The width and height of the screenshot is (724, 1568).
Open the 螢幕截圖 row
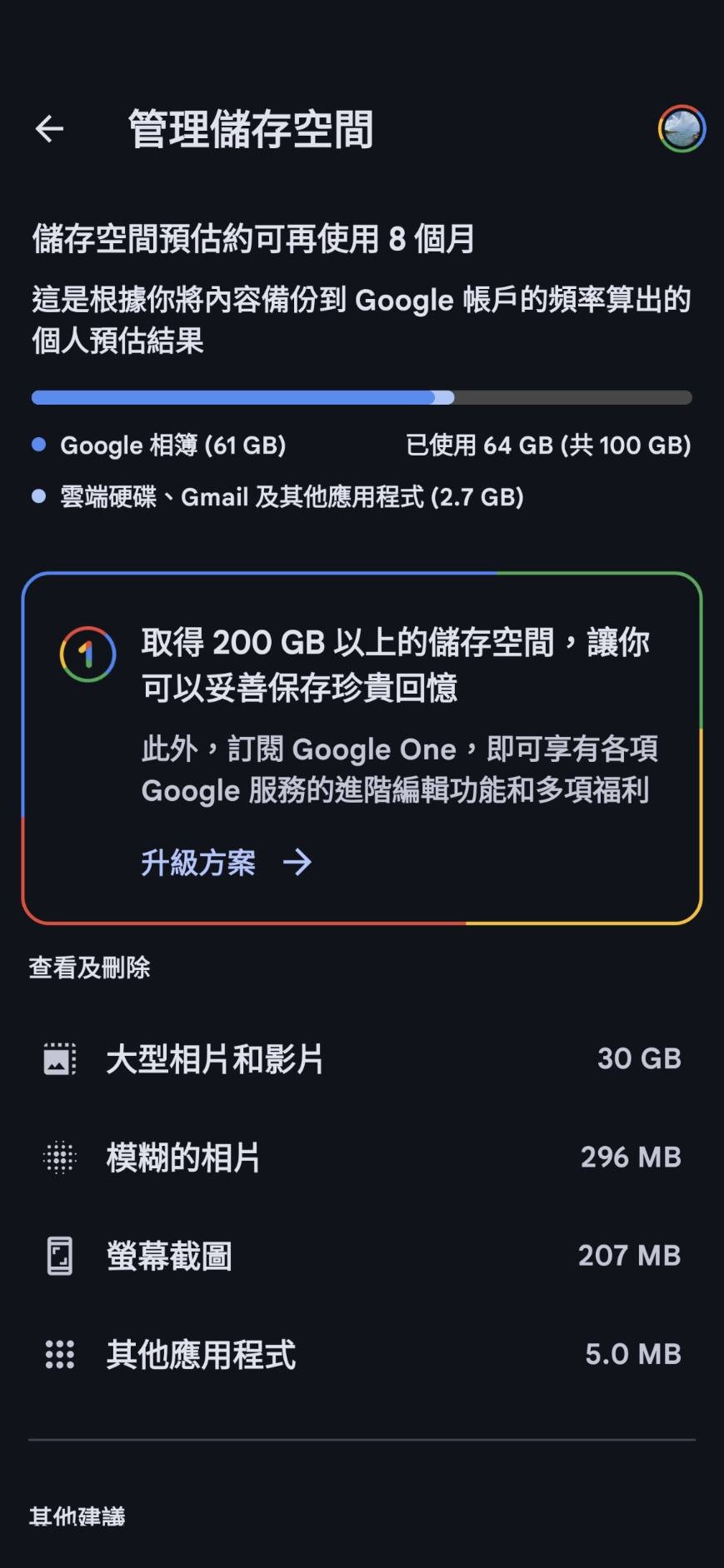click(362, 1256)
